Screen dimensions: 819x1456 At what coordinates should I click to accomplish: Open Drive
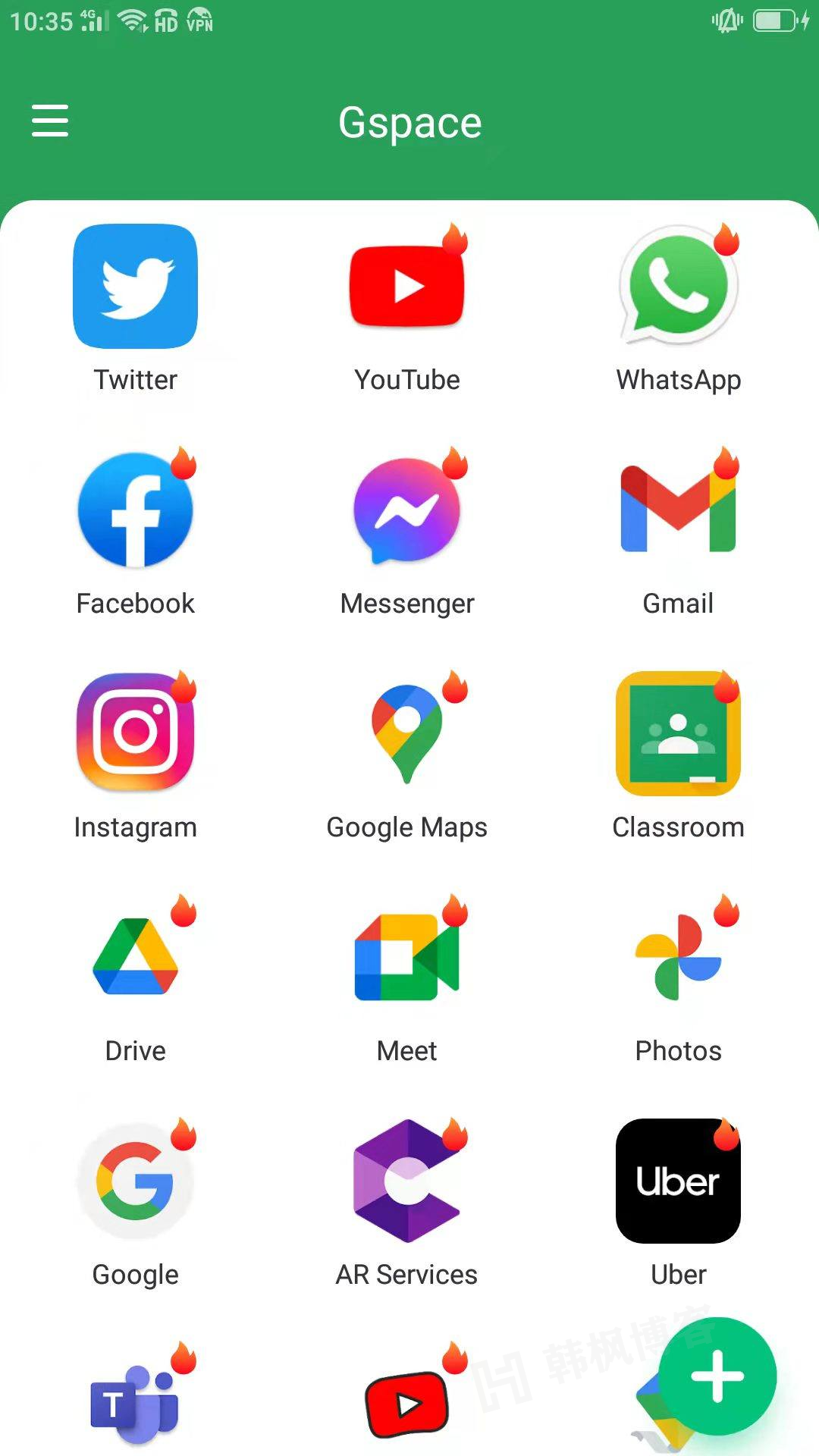(135, 957)
